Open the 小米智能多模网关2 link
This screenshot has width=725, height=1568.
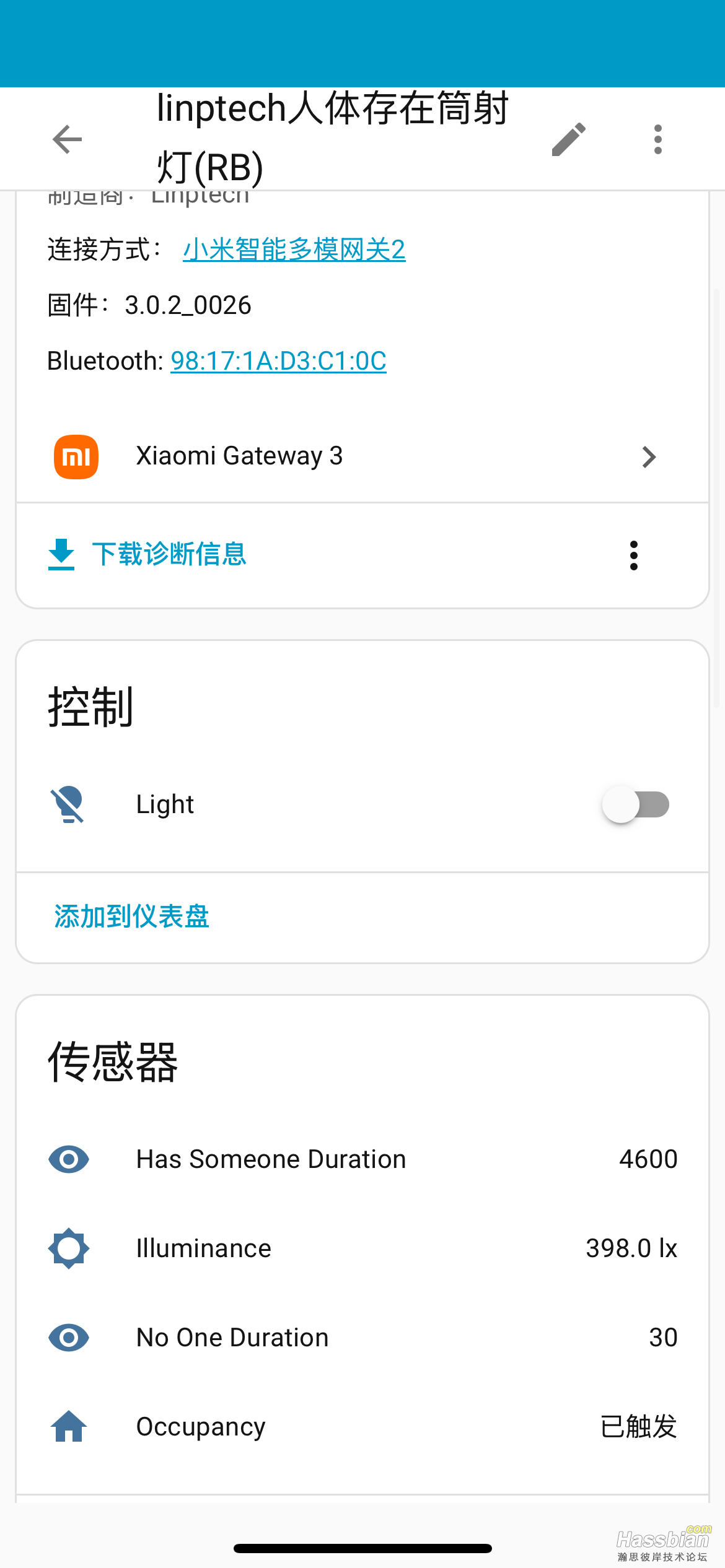(294, 250)
